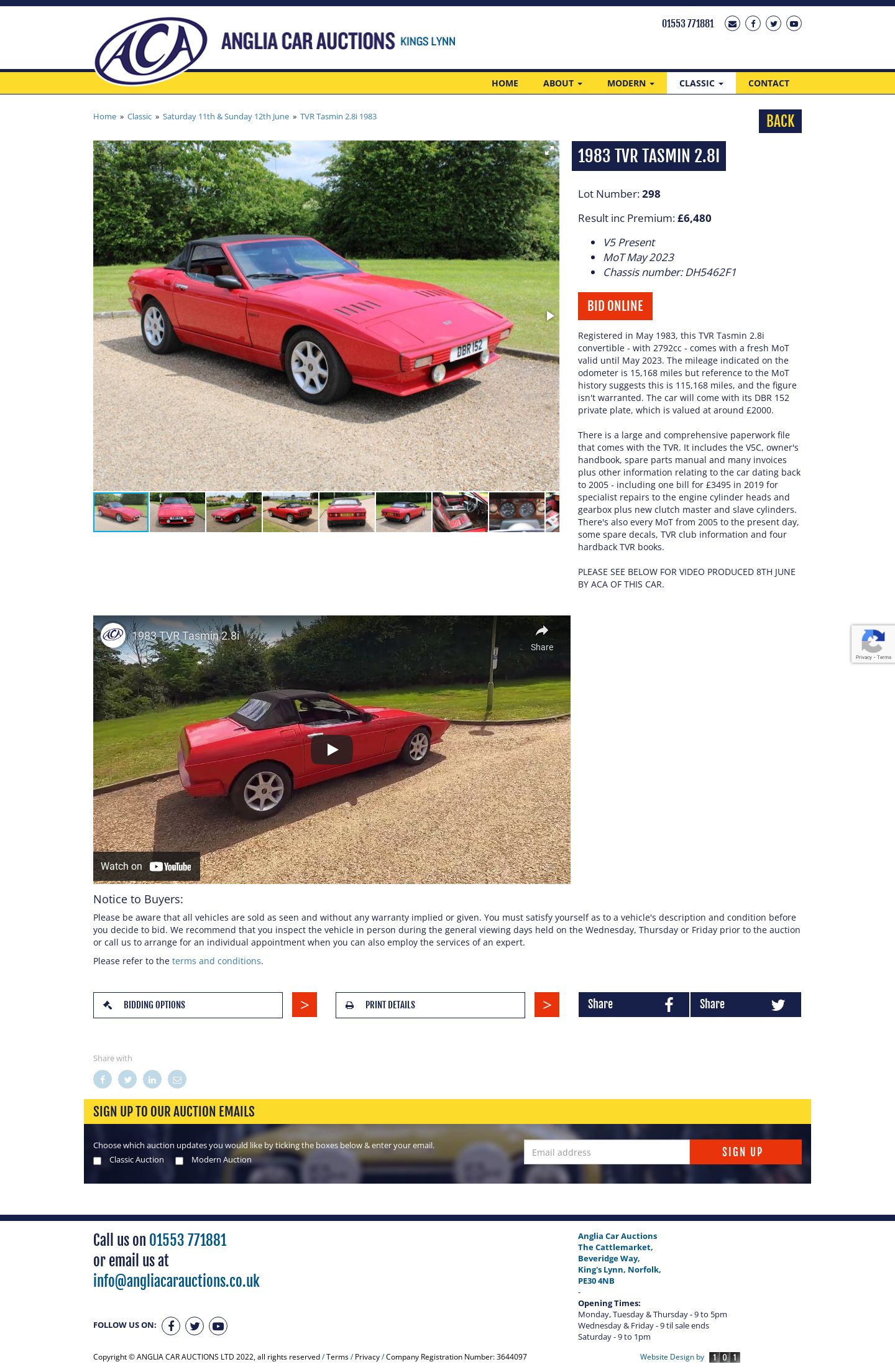Open video on YouTube via Watch on
The height and width of the screenshot is (1372, 895).
[x=147, y=866]
